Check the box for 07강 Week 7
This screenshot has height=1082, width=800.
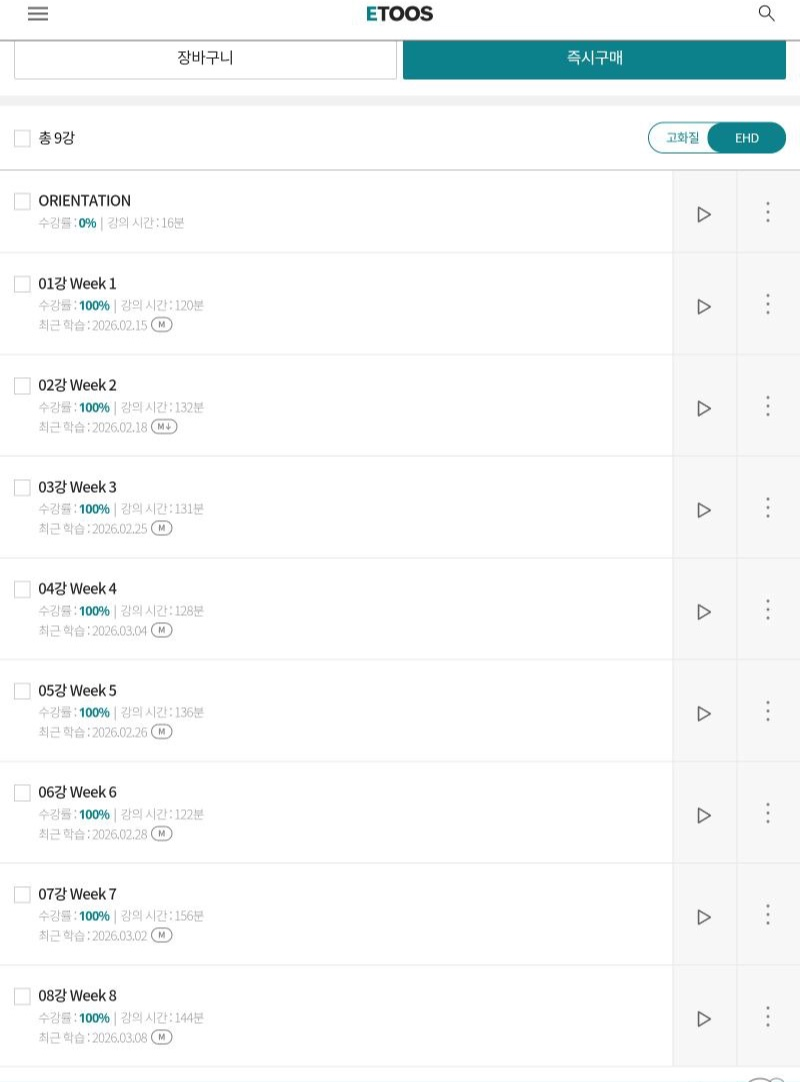(x=22, y=895)
